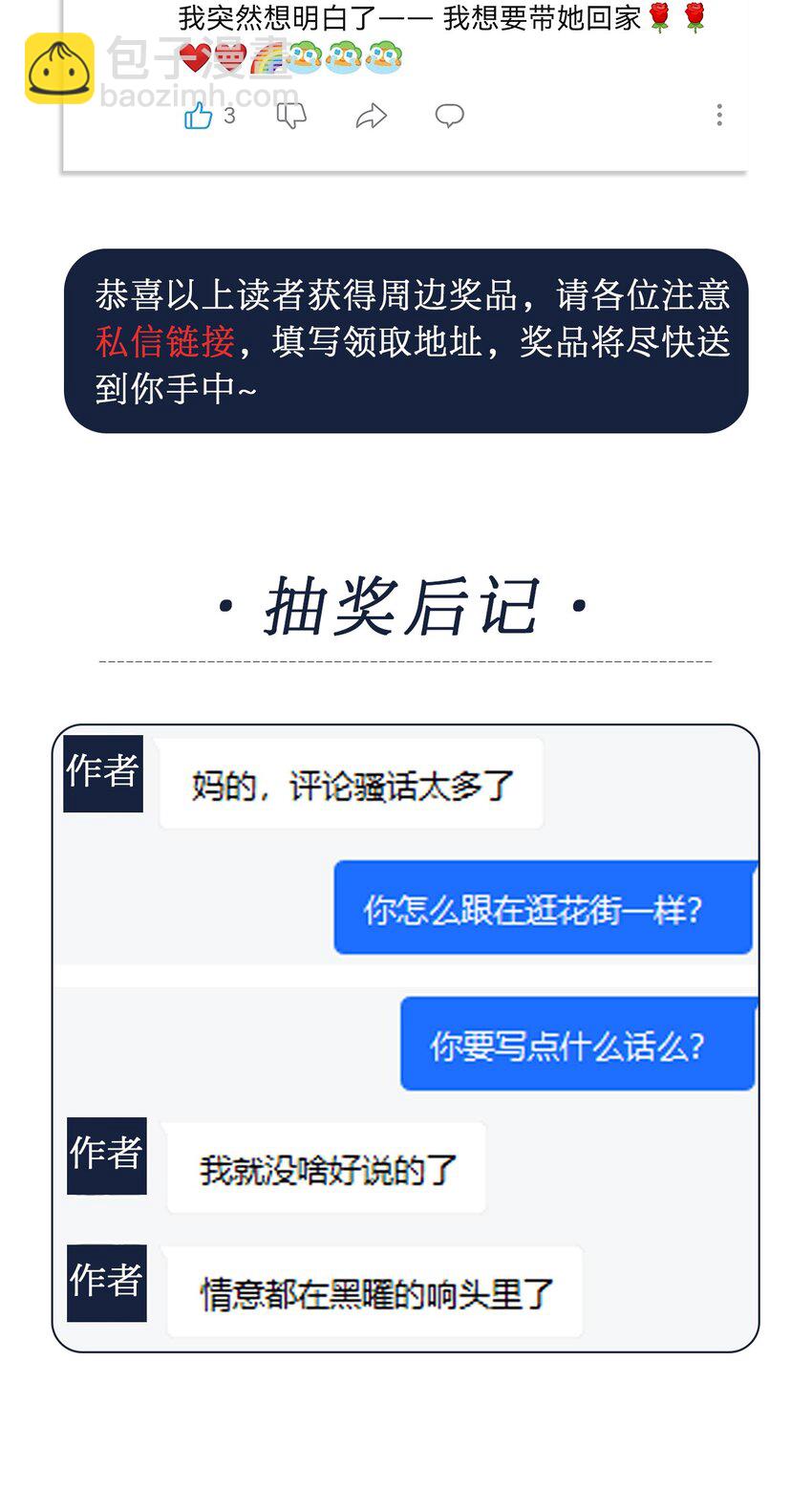Select the blue reply bubble 你要写点什么话么
812x1491 pixels.
click(x=577, y=1044)
